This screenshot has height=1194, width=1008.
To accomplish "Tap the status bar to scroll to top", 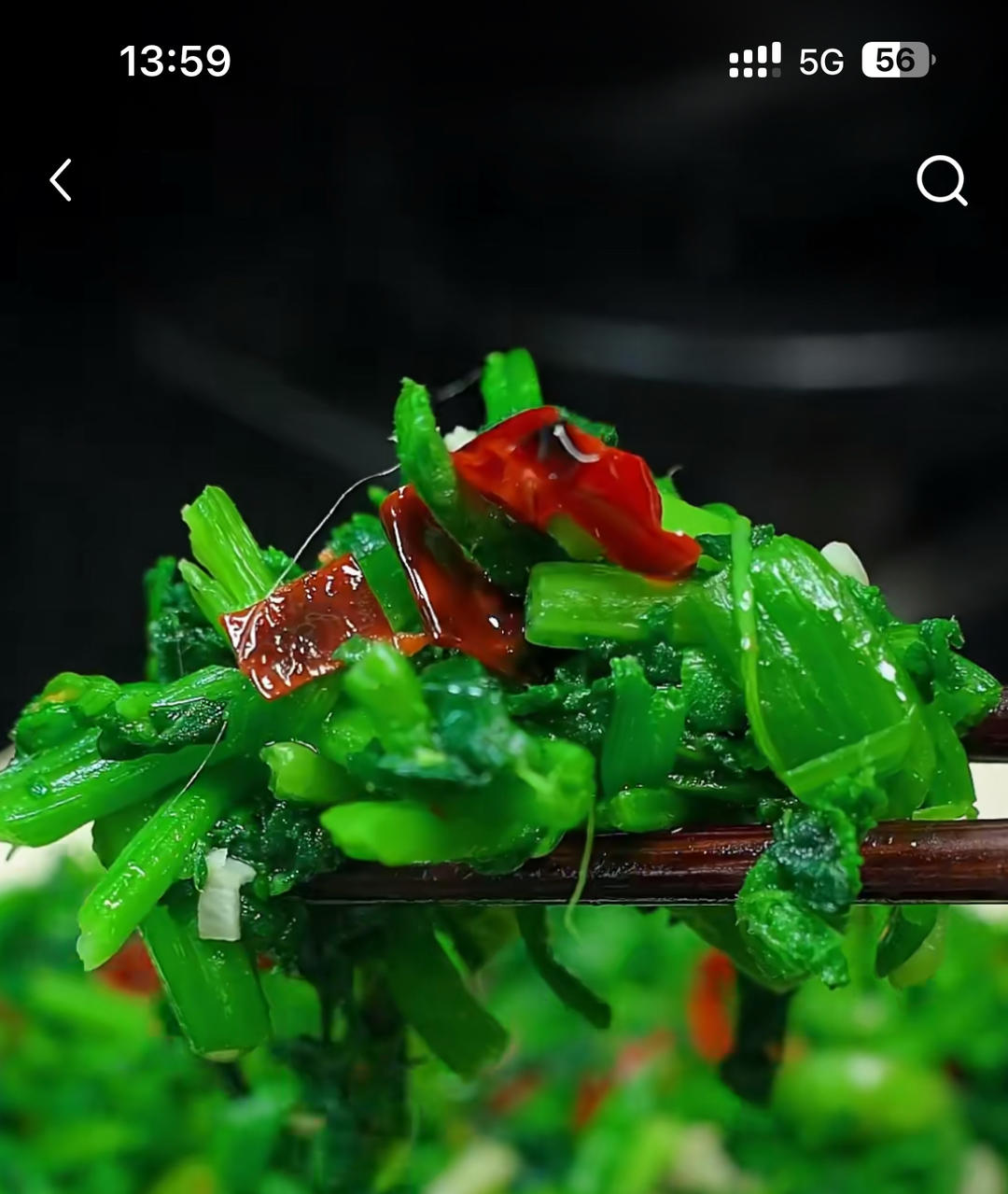I will coord(504,60).
